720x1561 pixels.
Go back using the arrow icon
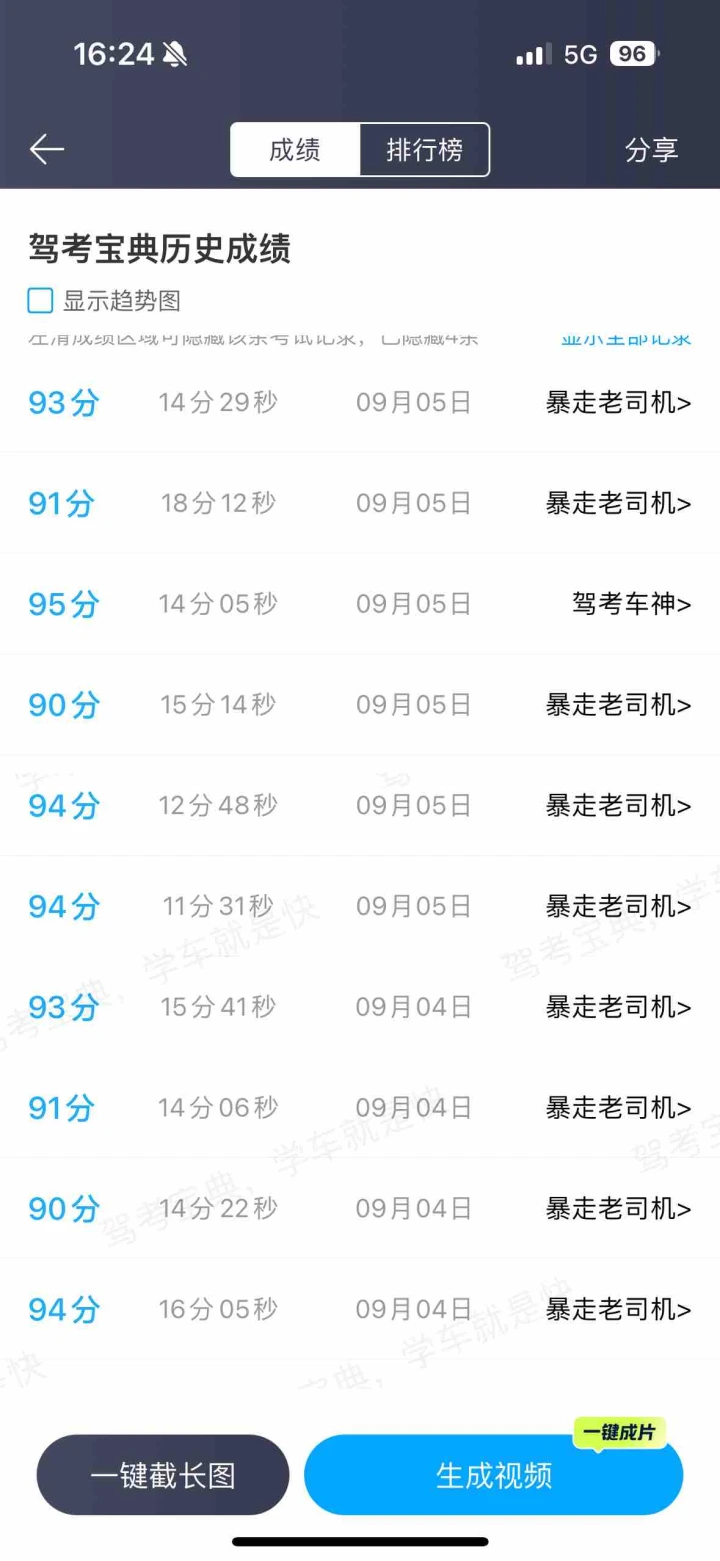pos(47,150)
